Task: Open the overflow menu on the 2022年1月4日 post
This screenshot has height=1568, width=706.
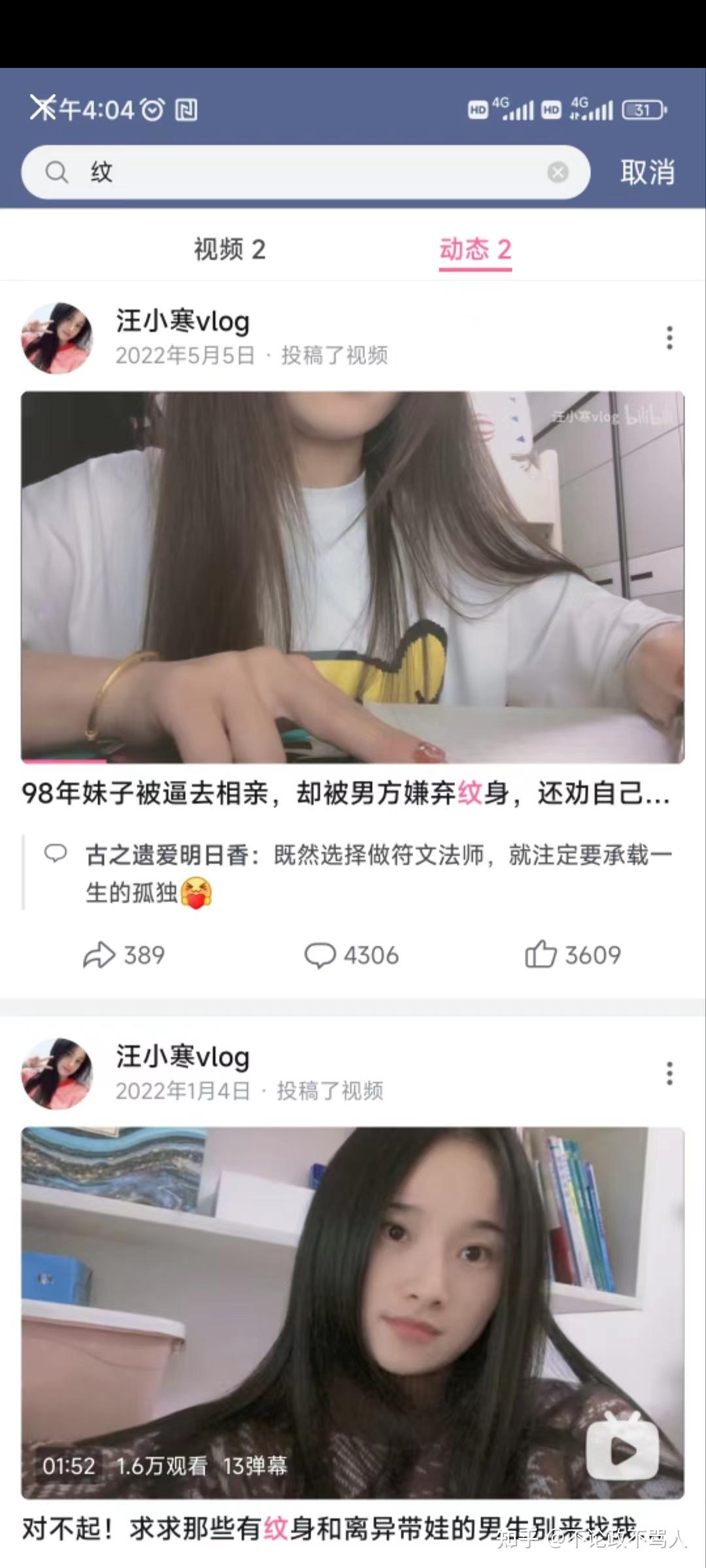Action: click(669, 1073)
